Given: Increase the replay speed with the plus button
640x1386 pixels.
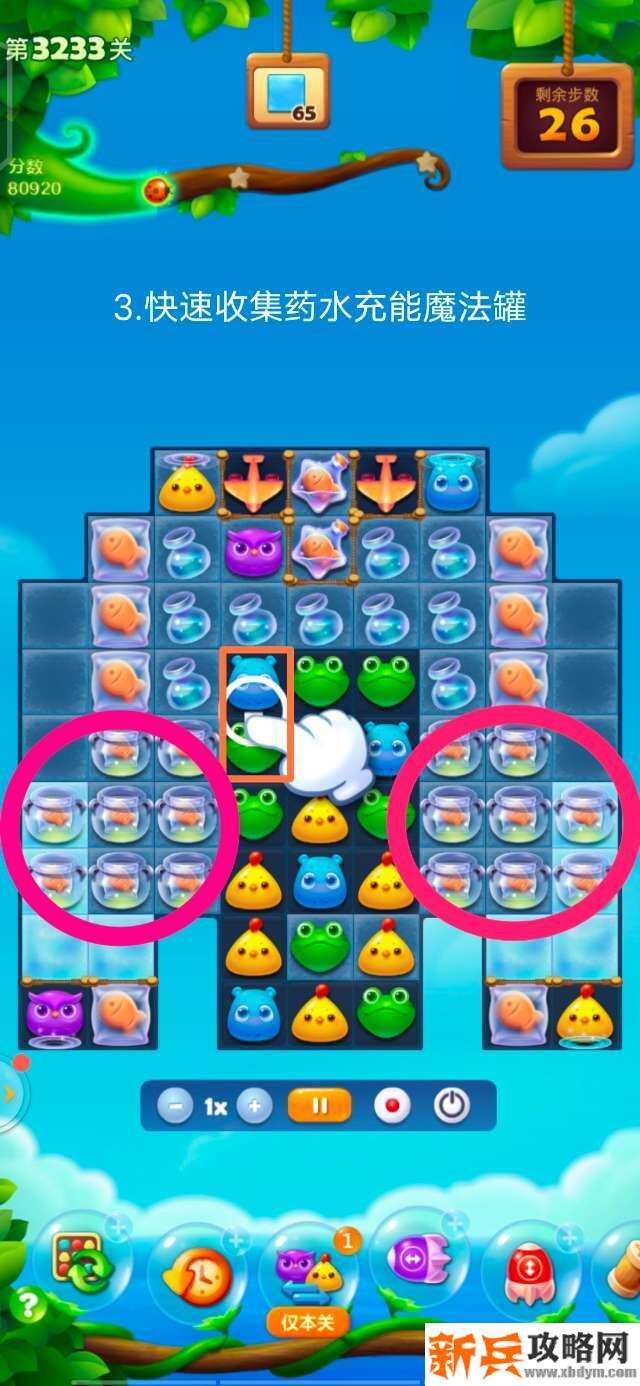Looking at the screenshot, I should point(254,1107).
